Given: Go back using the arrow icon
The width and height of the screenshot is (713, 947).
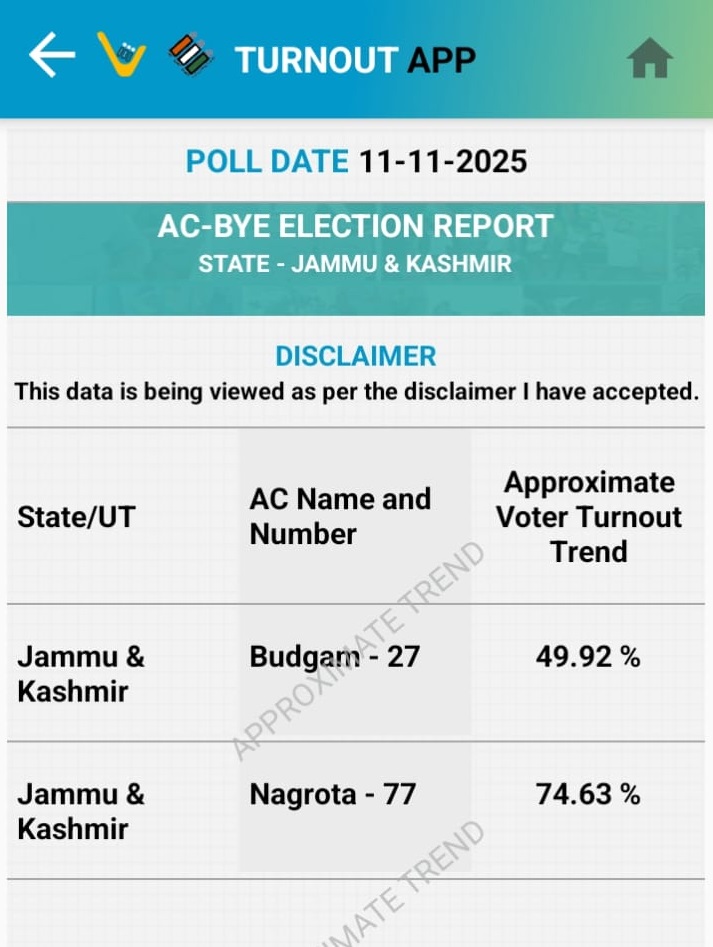Looking at the screenshot, I should (x=51, y=56).
